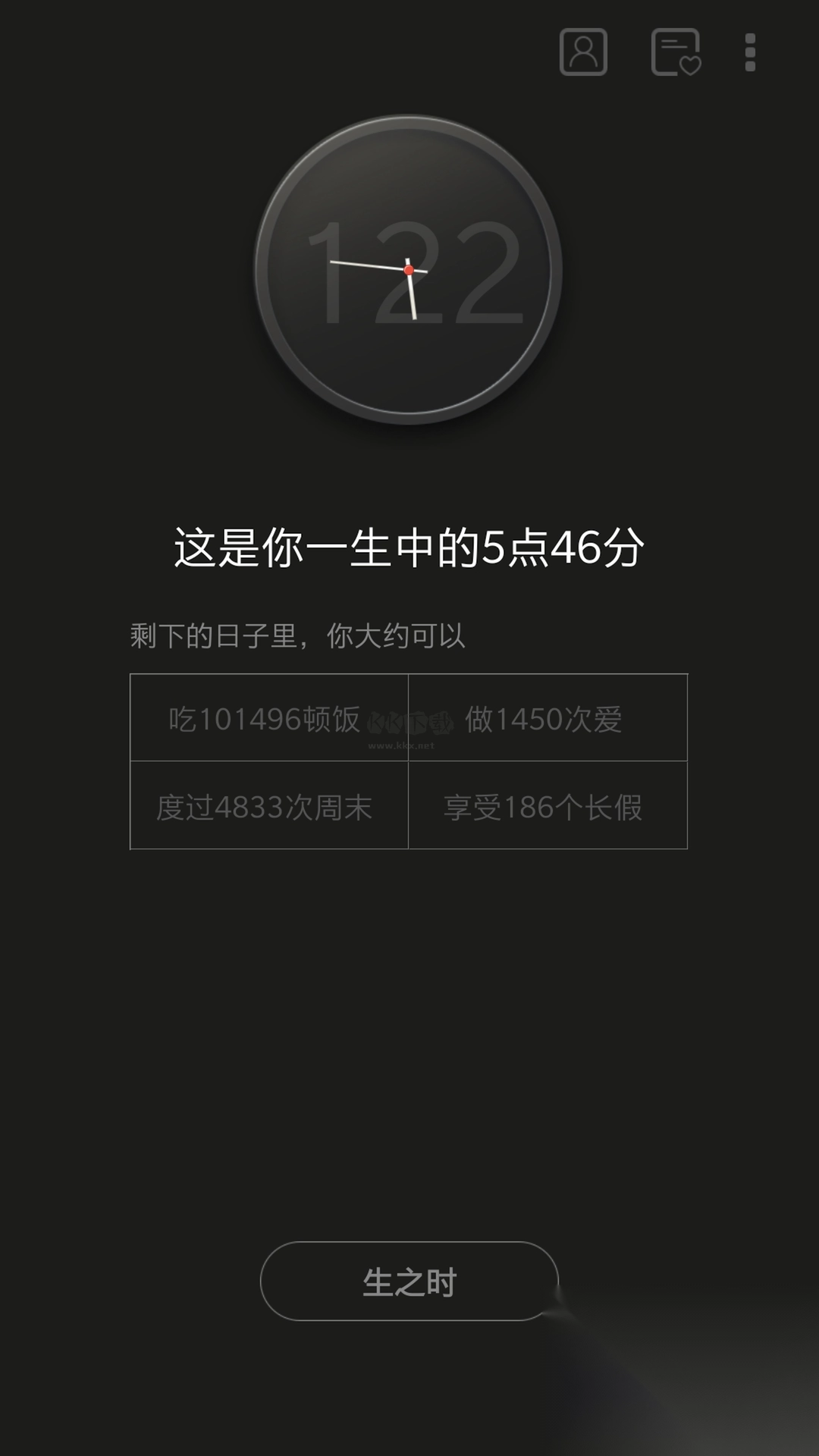Image resolution: width=819 pixels, height=1456 pixels.
Task: Click the red center dot of the clock
Action: 409,269
